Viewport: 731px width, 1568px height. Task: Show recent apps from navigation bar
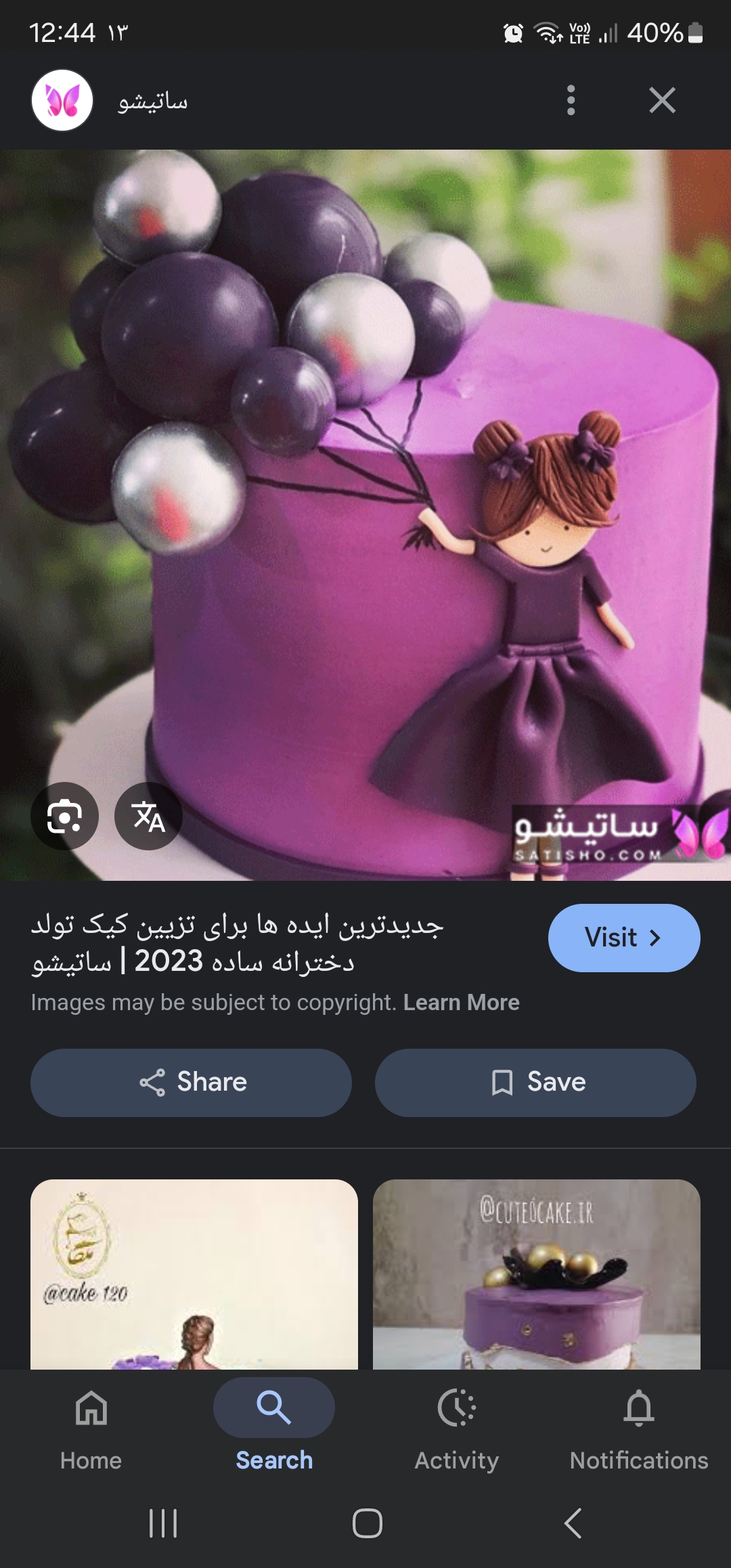[163, 1523]
